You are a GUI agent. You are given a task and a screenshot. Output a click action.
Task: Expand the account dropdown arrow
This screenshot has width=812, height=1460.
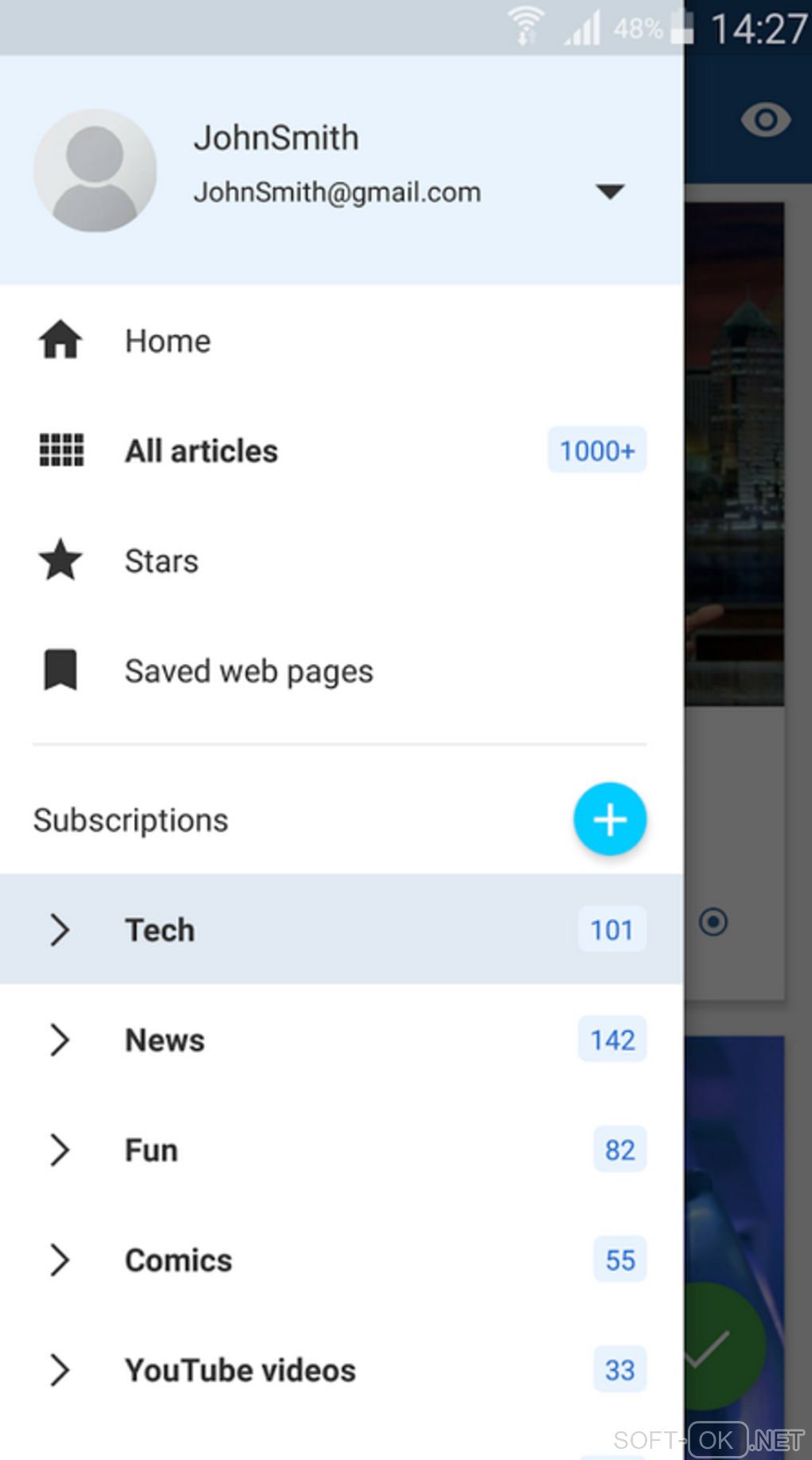click(610, 192)
